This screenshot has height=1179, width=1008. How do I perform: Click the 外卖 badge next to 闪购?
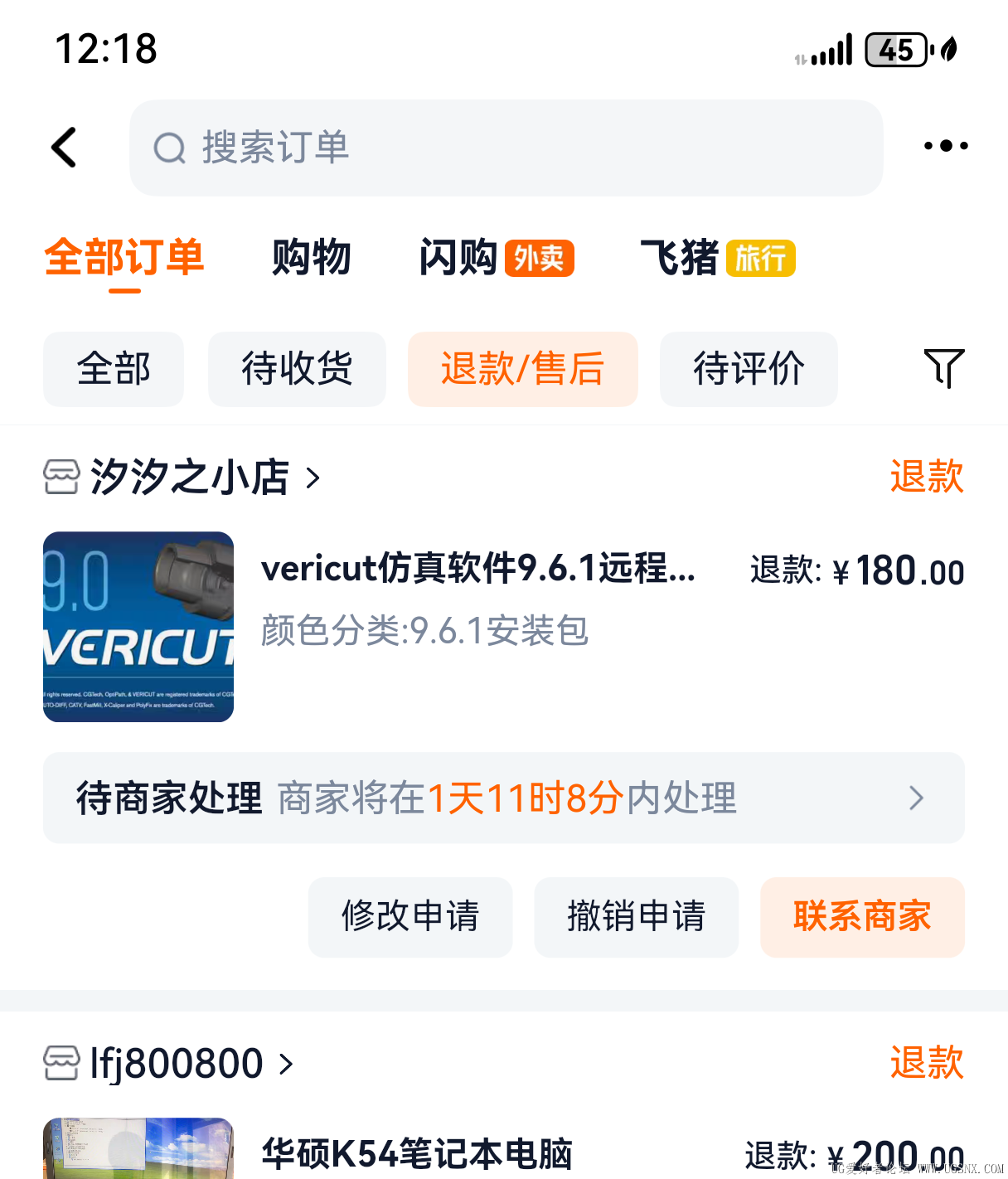tap(539, 258)
